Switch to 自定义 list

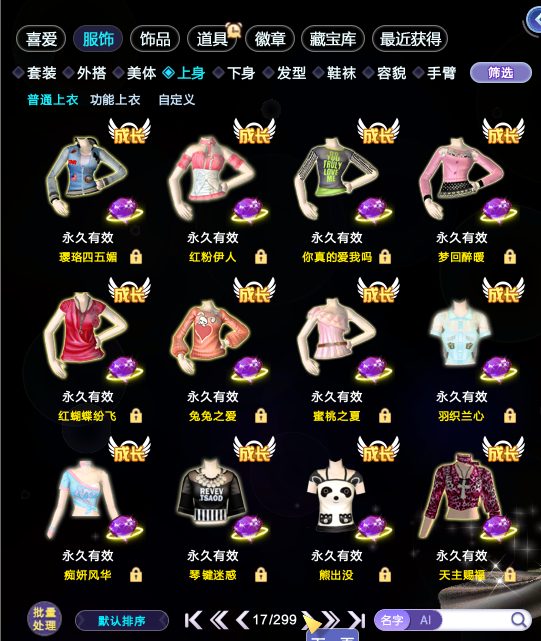pyautogui.click(x=177, y=100)
